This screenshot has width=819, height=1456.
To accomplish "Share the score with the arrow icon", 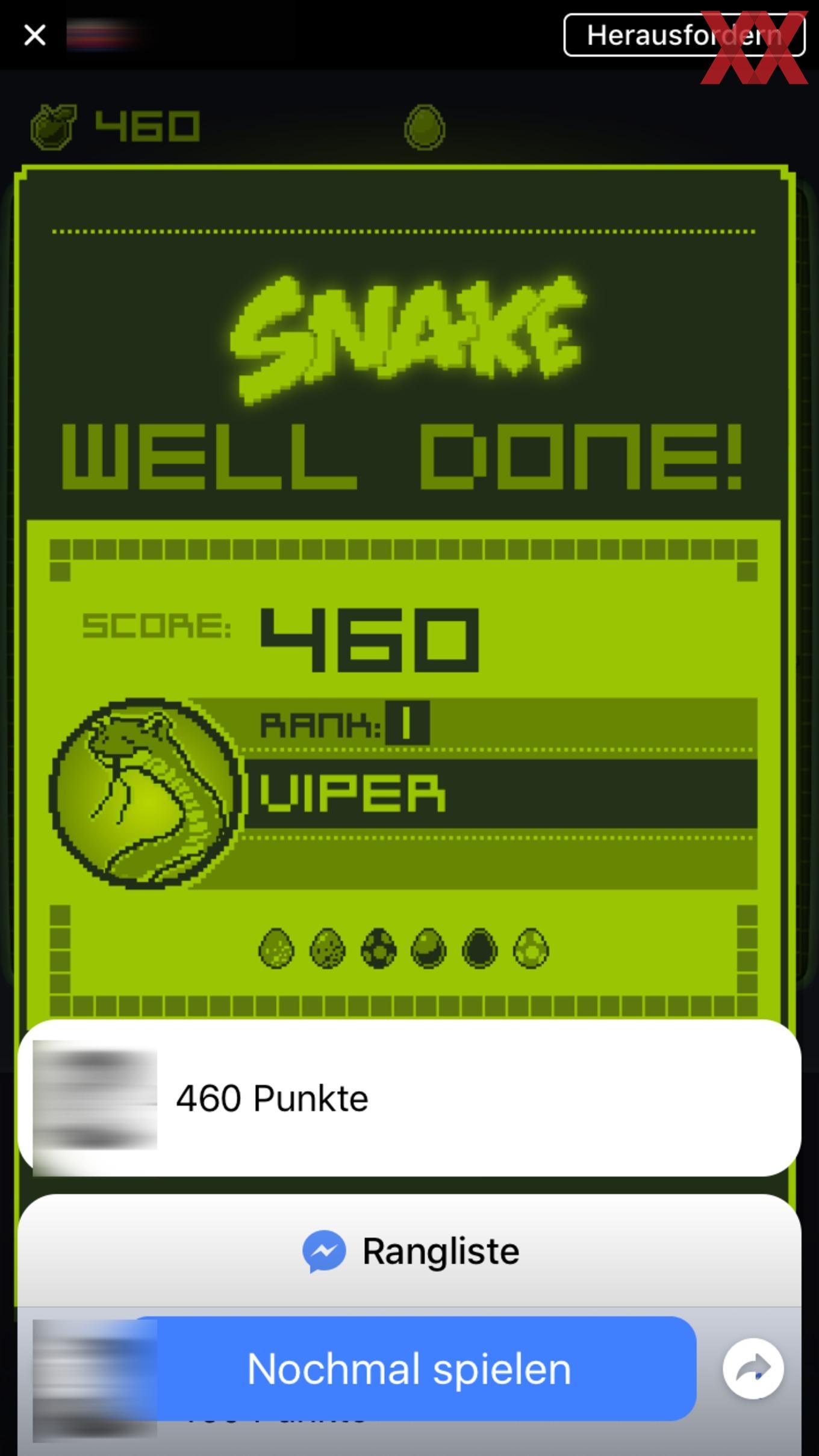I will coord(753,1369).
